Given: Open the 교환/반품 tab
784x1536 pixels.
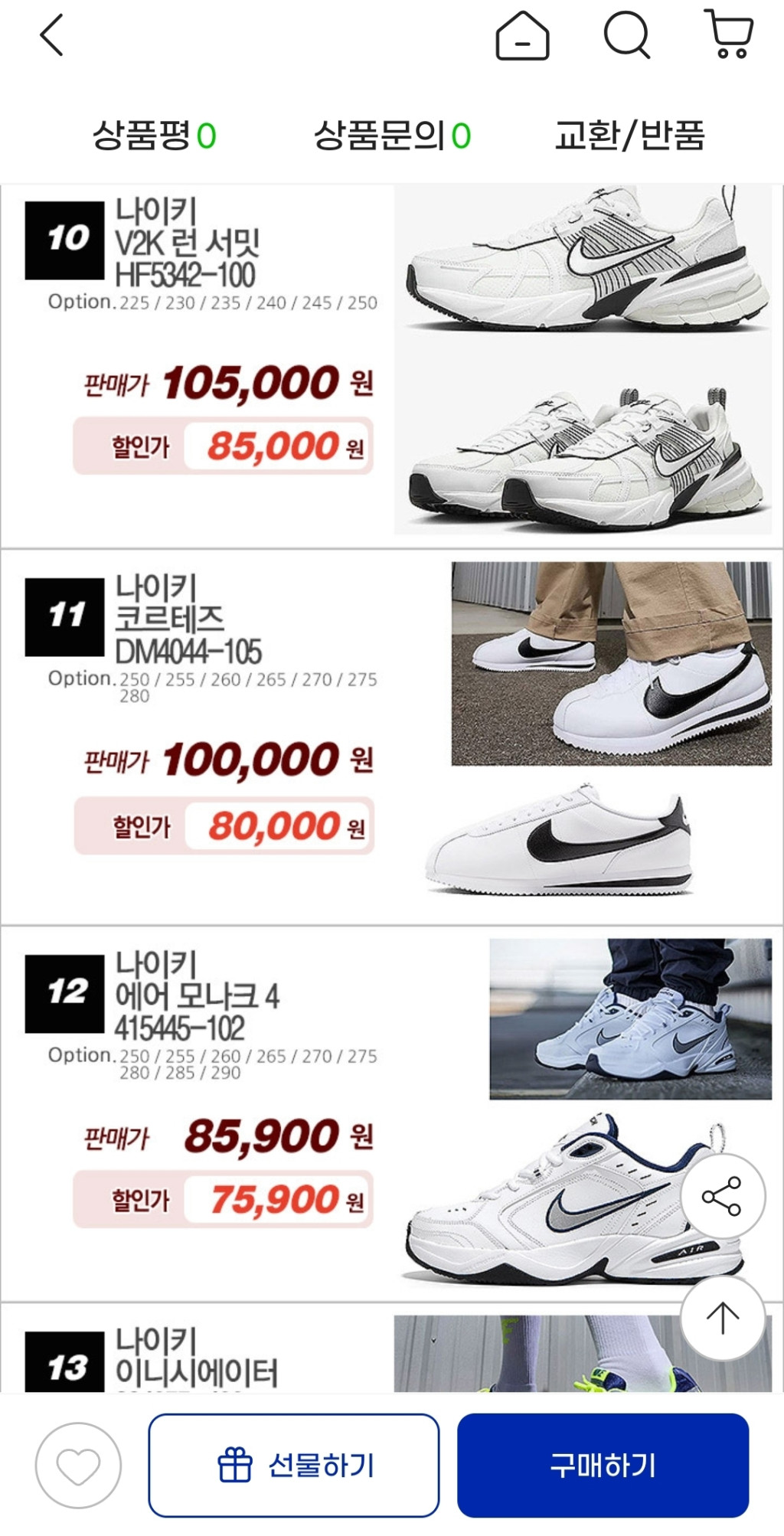Looking at the screenshot, I should 629,136.
